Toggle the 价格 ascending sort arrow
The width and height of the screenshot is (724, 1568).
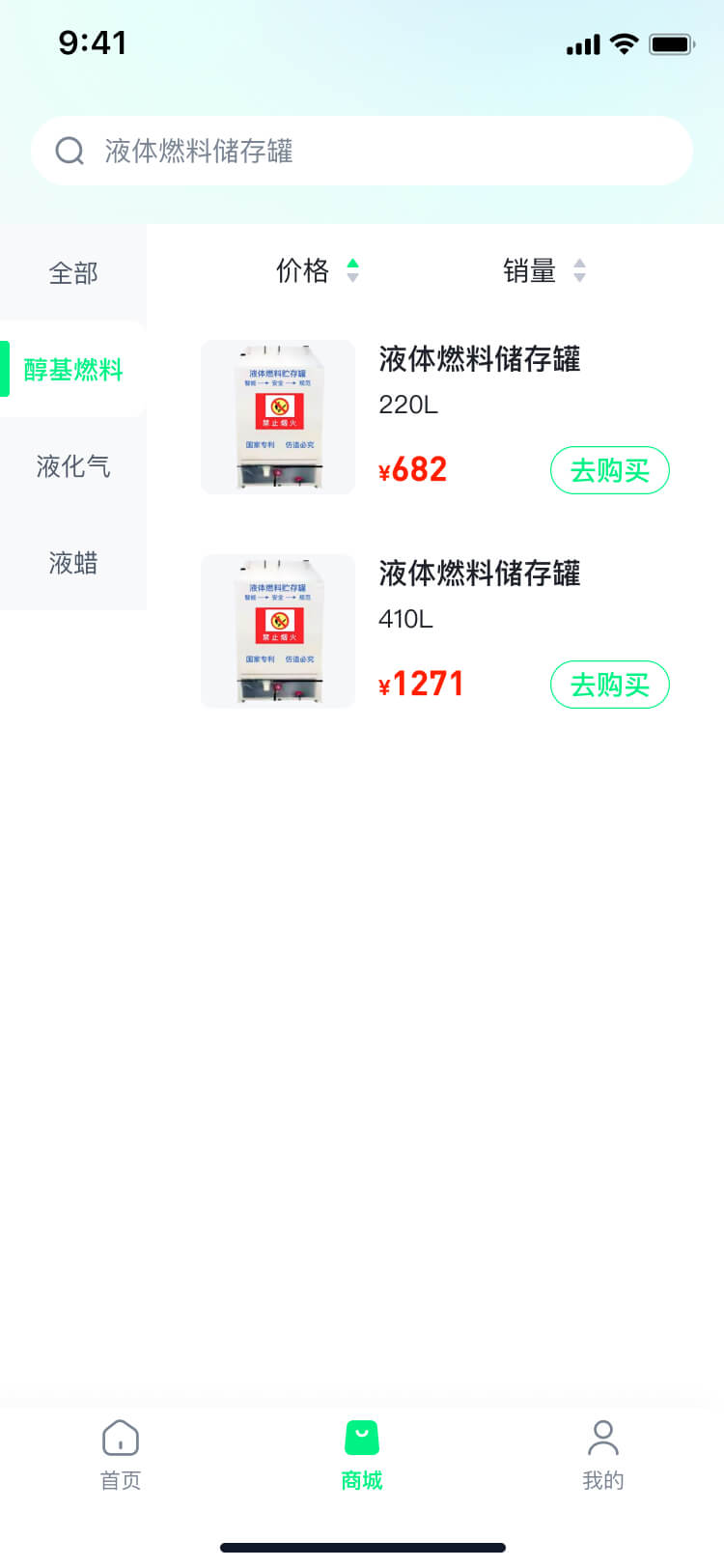354,263
